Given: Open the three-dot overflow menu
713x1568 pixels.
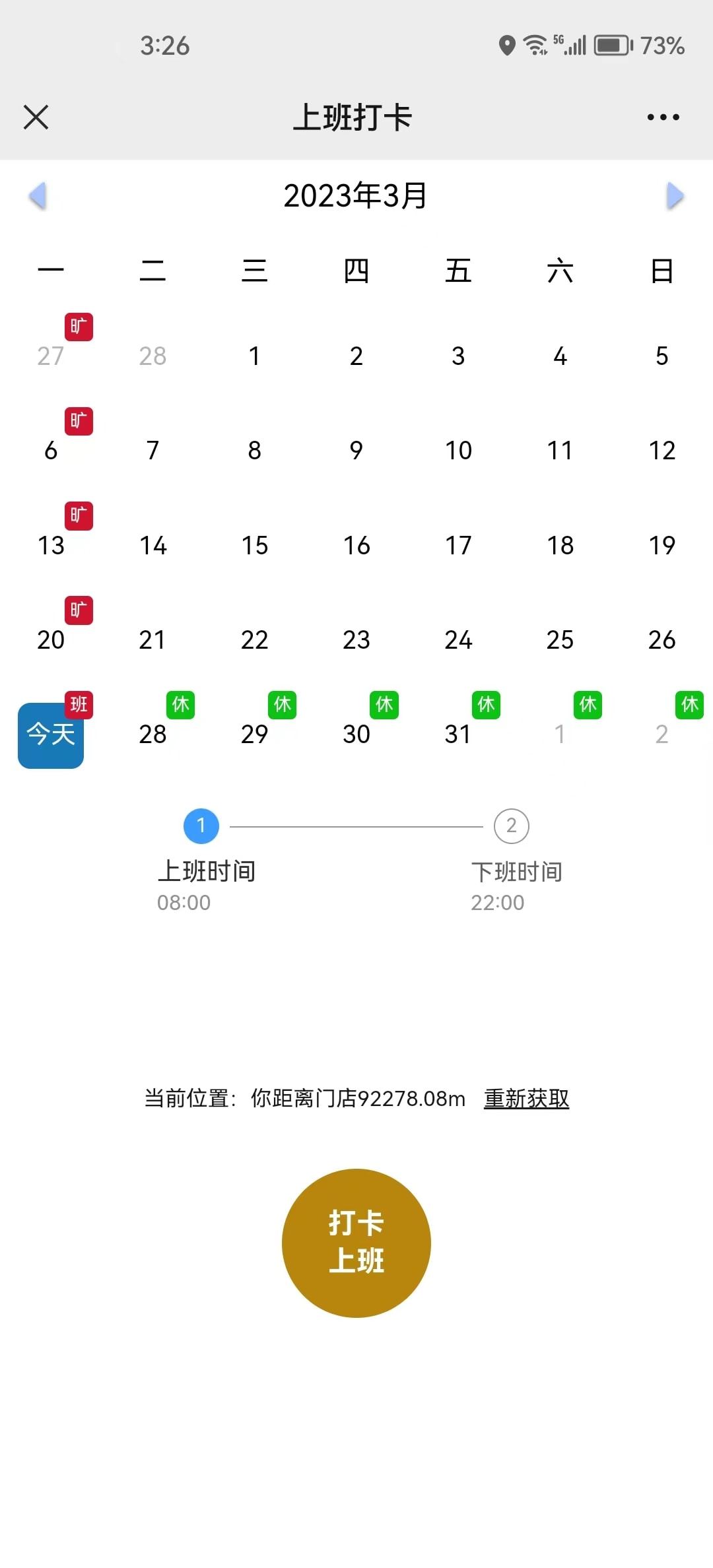Looking at the screenshot, I should click(663, 117).
